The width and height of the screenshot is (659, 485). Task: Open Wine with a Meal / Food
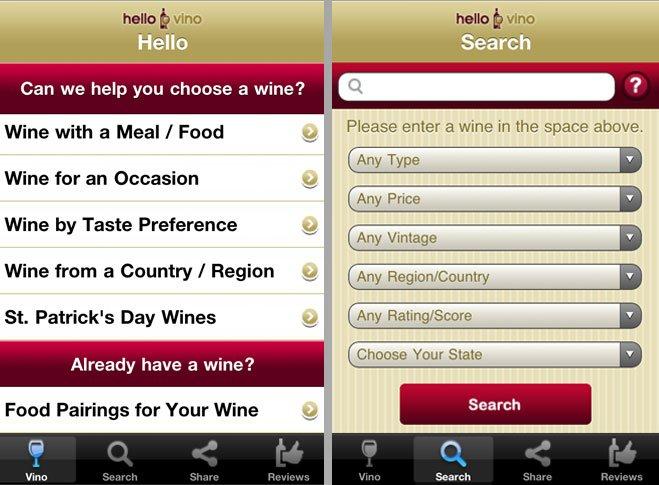[160, 132]
